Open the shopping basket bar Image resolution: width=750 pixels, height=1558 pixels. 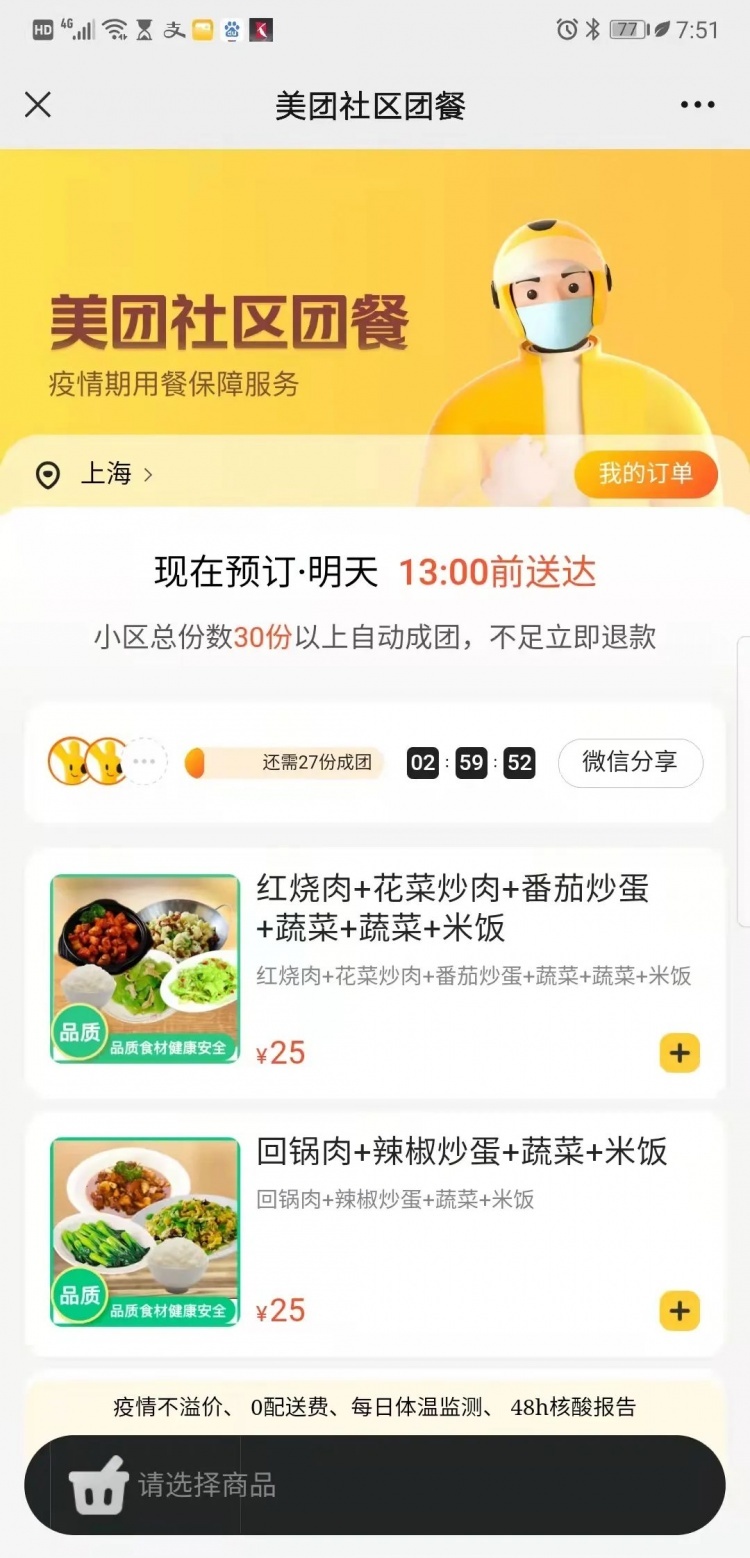(x=375, y=1485)
